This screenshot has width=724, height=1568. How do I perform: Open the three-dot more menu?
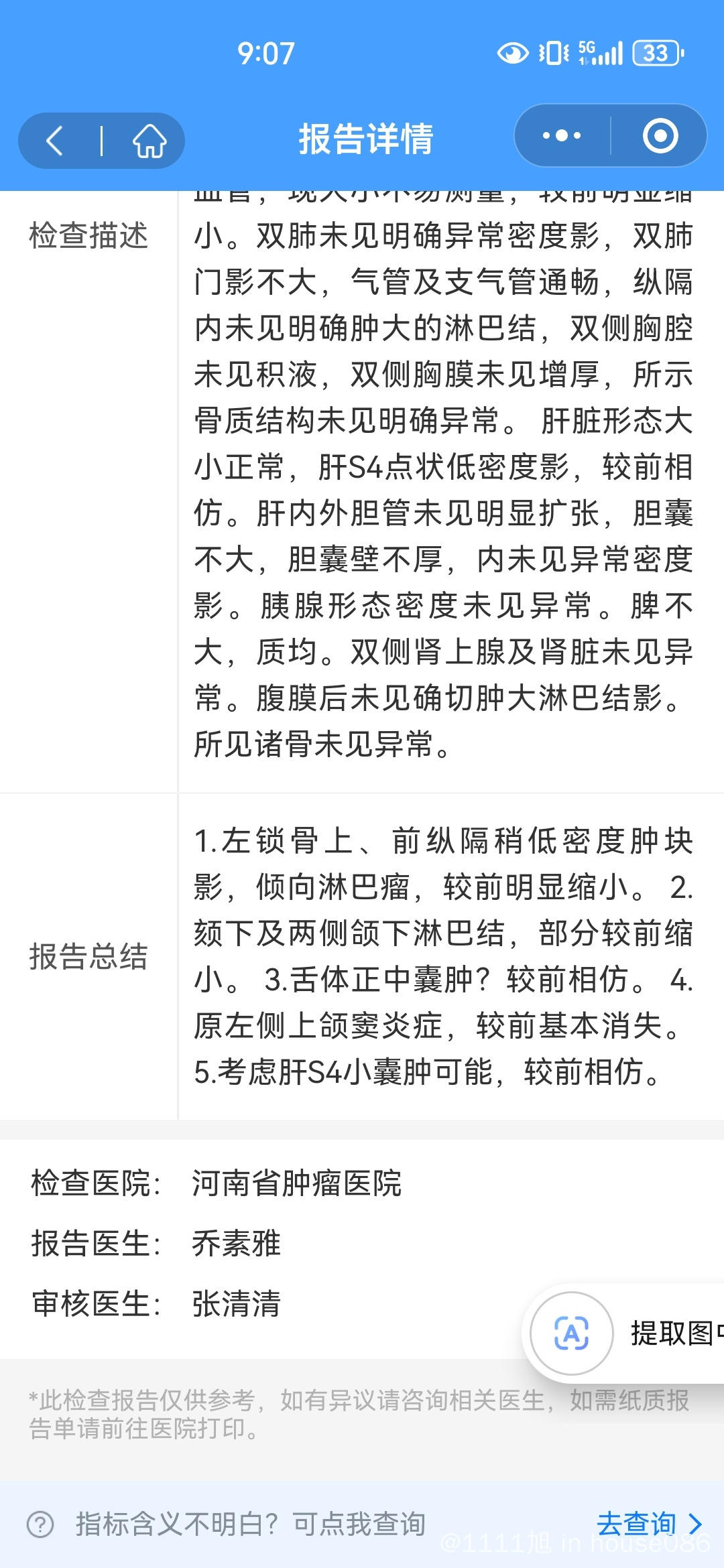pyautogui.click(x=562, y=135)
